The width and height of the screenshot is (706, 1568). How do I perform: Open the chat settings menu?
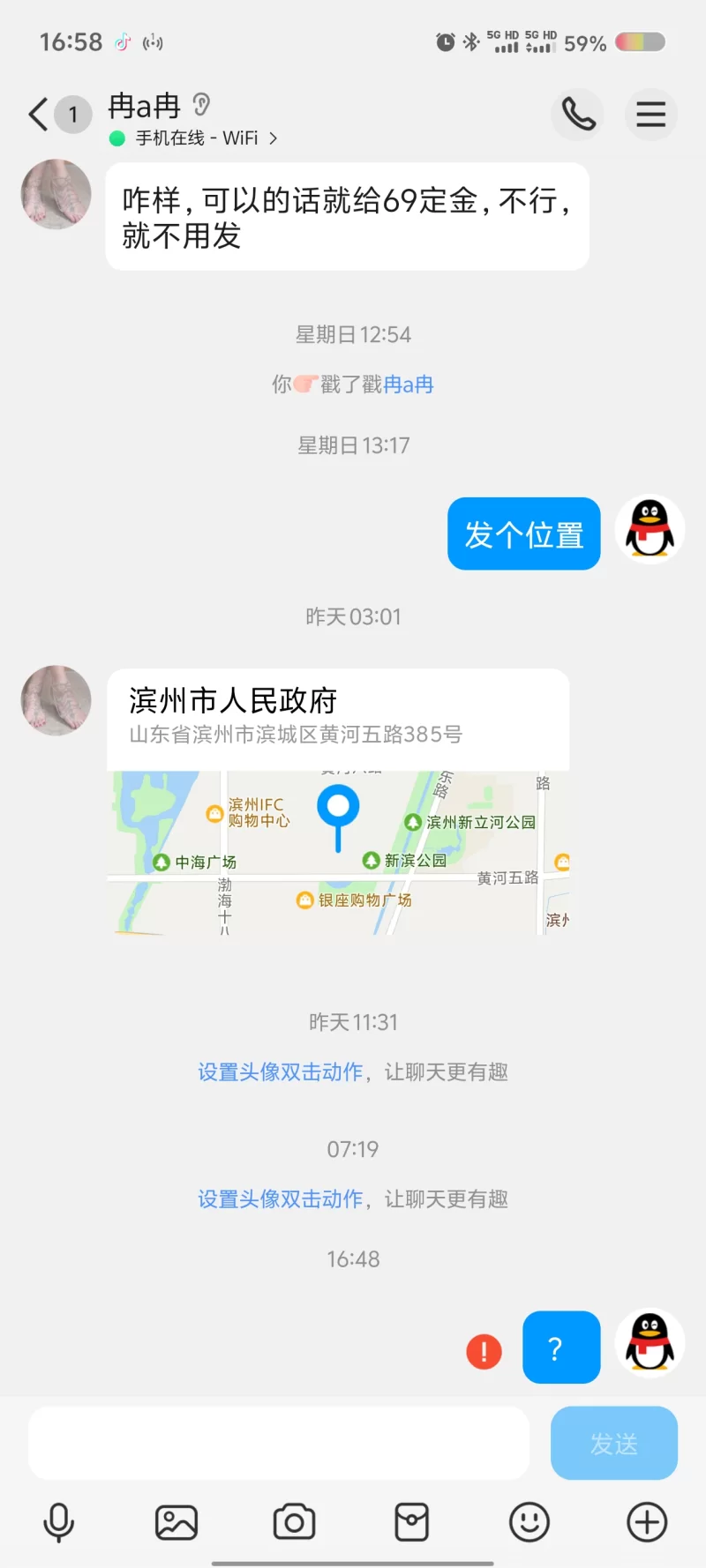pos(650,115)
